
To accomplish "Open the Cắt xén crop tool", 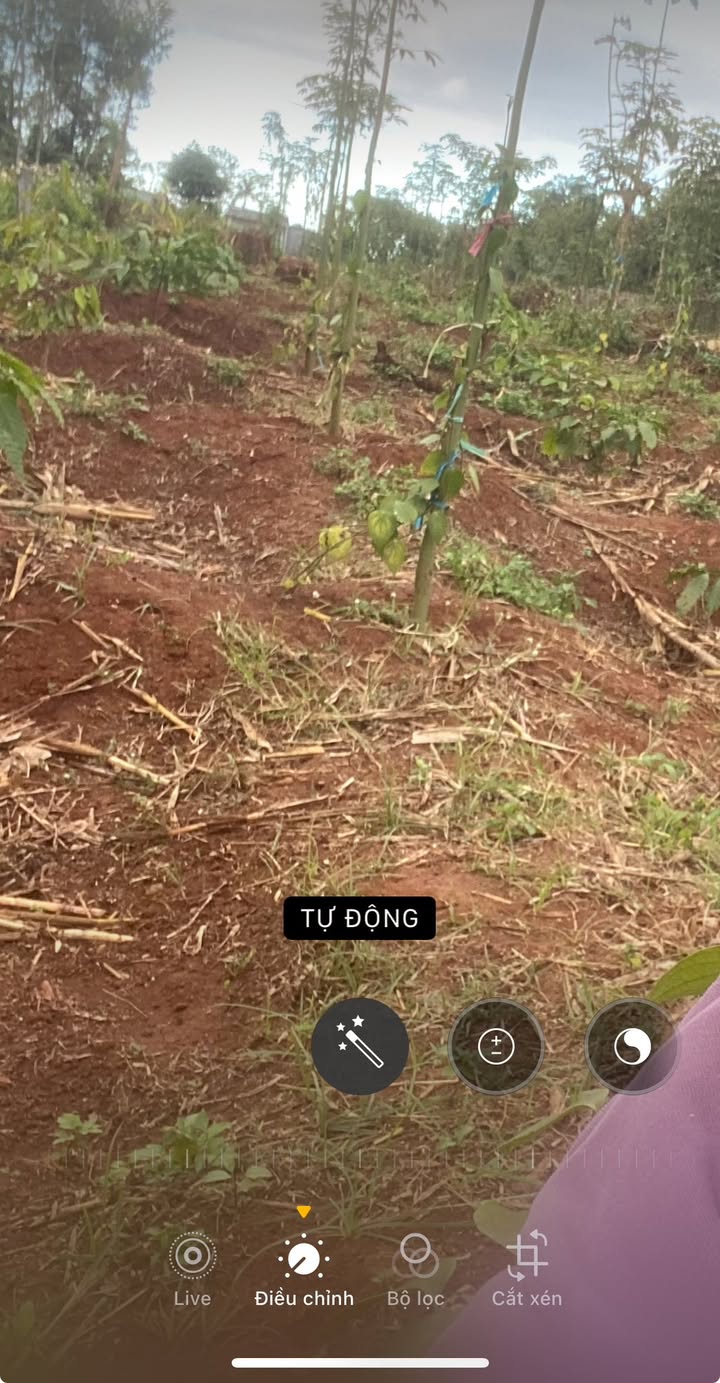I will pos(526,1269).
